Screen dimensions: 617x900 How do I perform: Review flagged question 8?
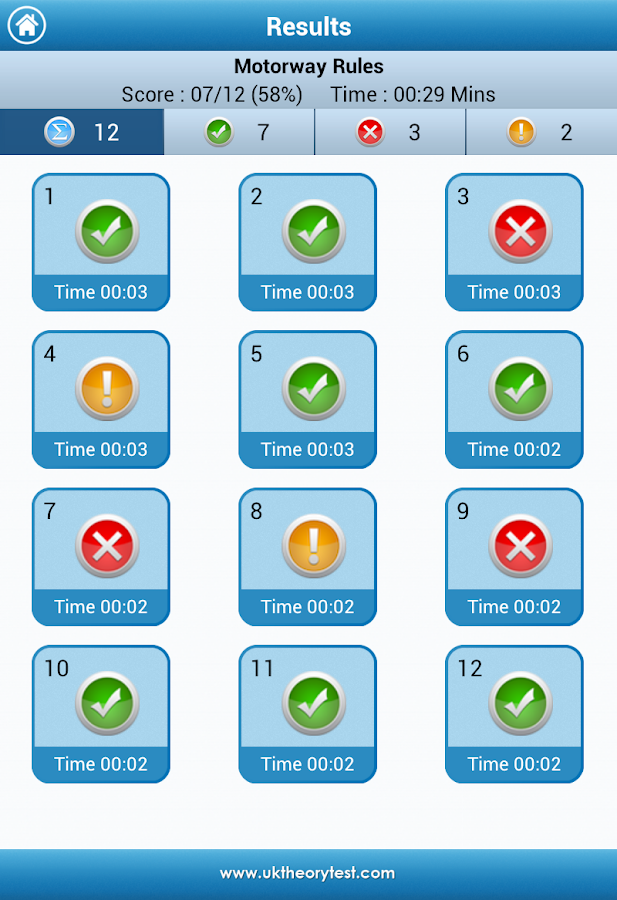308,557
